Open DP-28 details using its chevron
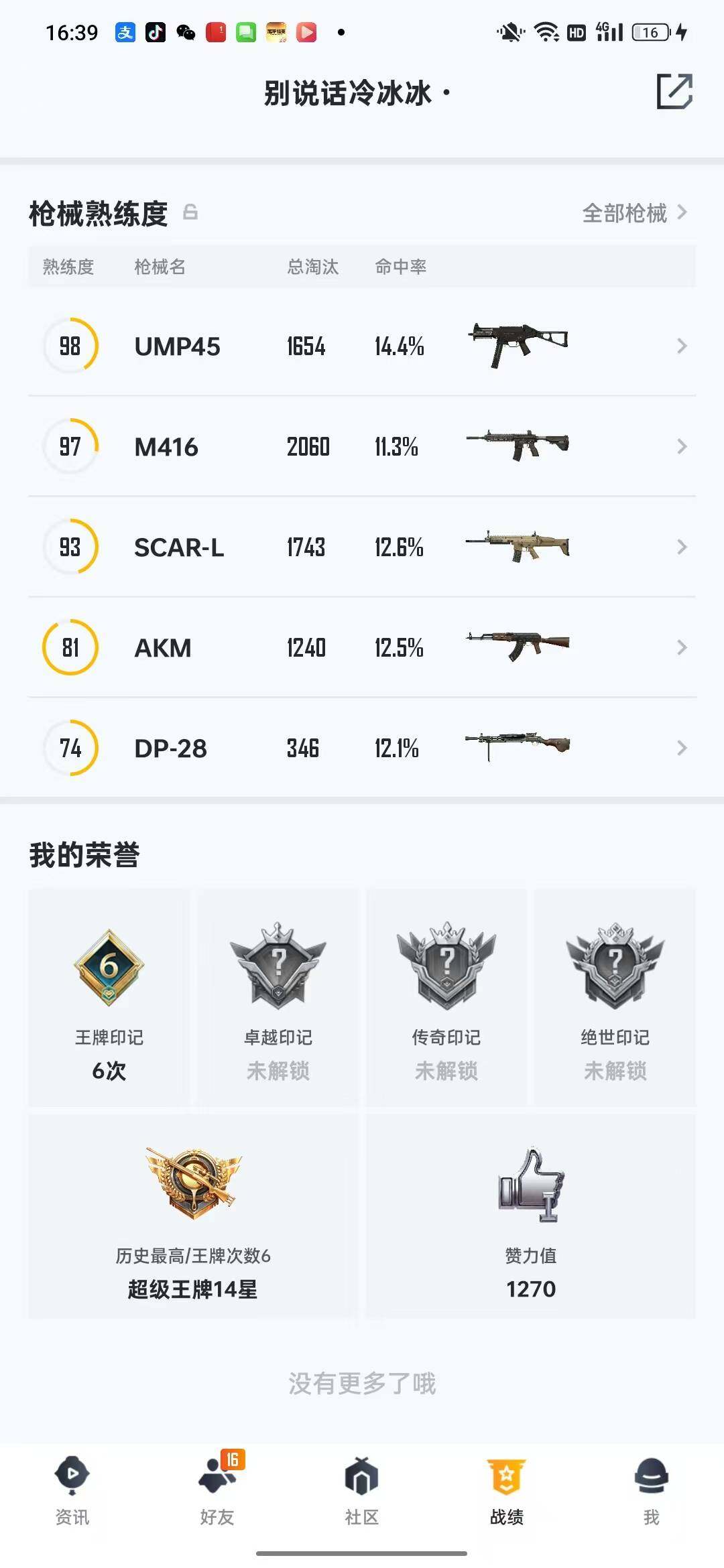The image size is (724, 1568). [x=682, y=748]
